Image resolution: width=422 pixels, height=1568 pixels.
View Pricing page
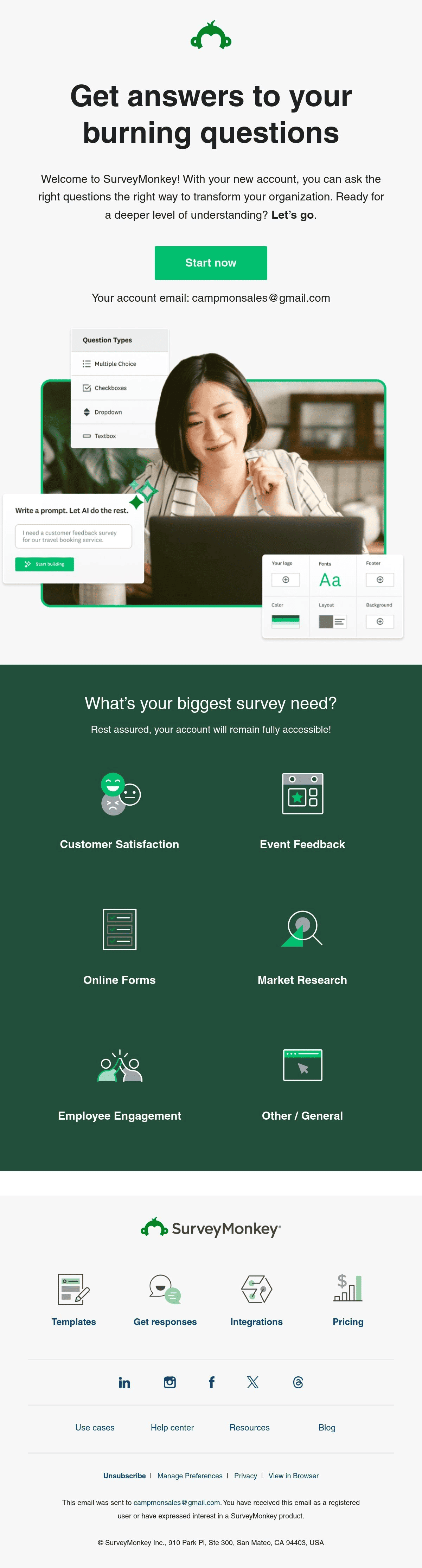pyautogui.click(x=348, y=1321)
